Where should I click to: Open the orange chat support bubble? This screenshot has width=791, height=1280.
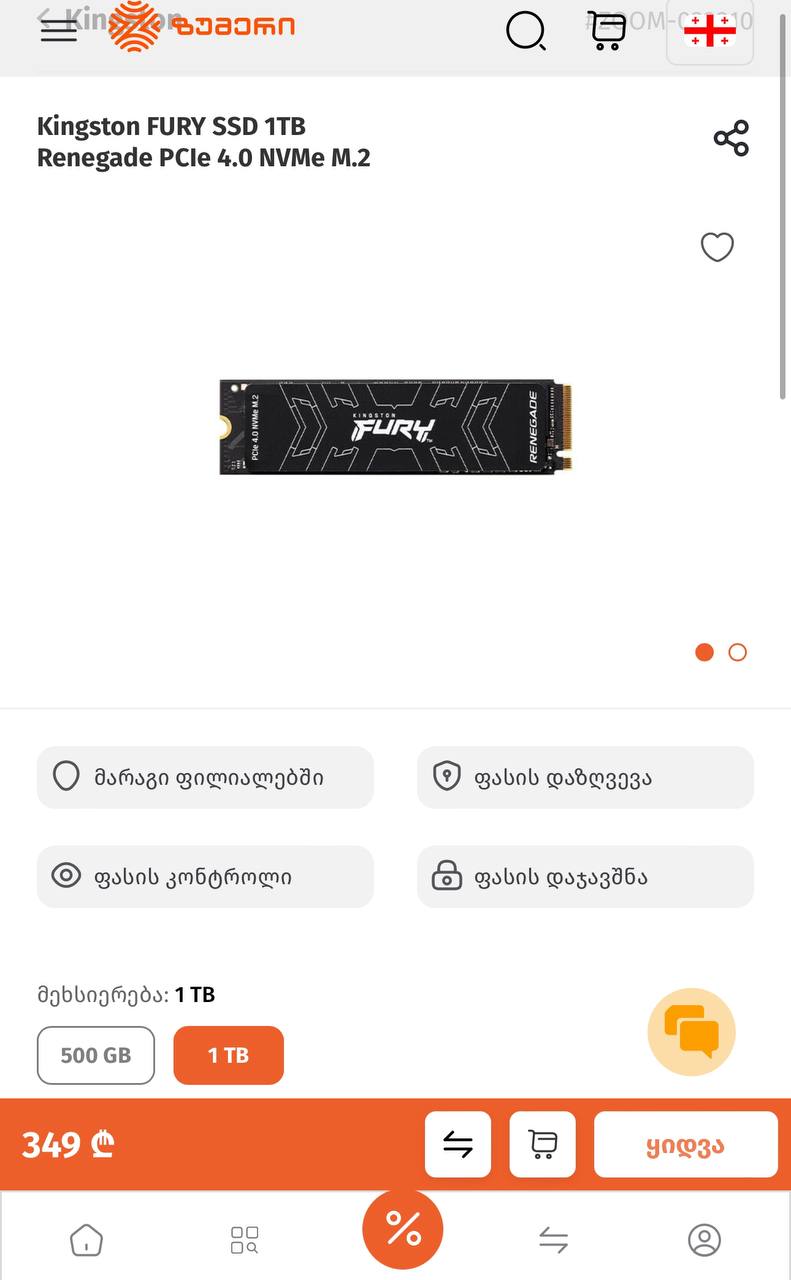(x=692, y=1032)
